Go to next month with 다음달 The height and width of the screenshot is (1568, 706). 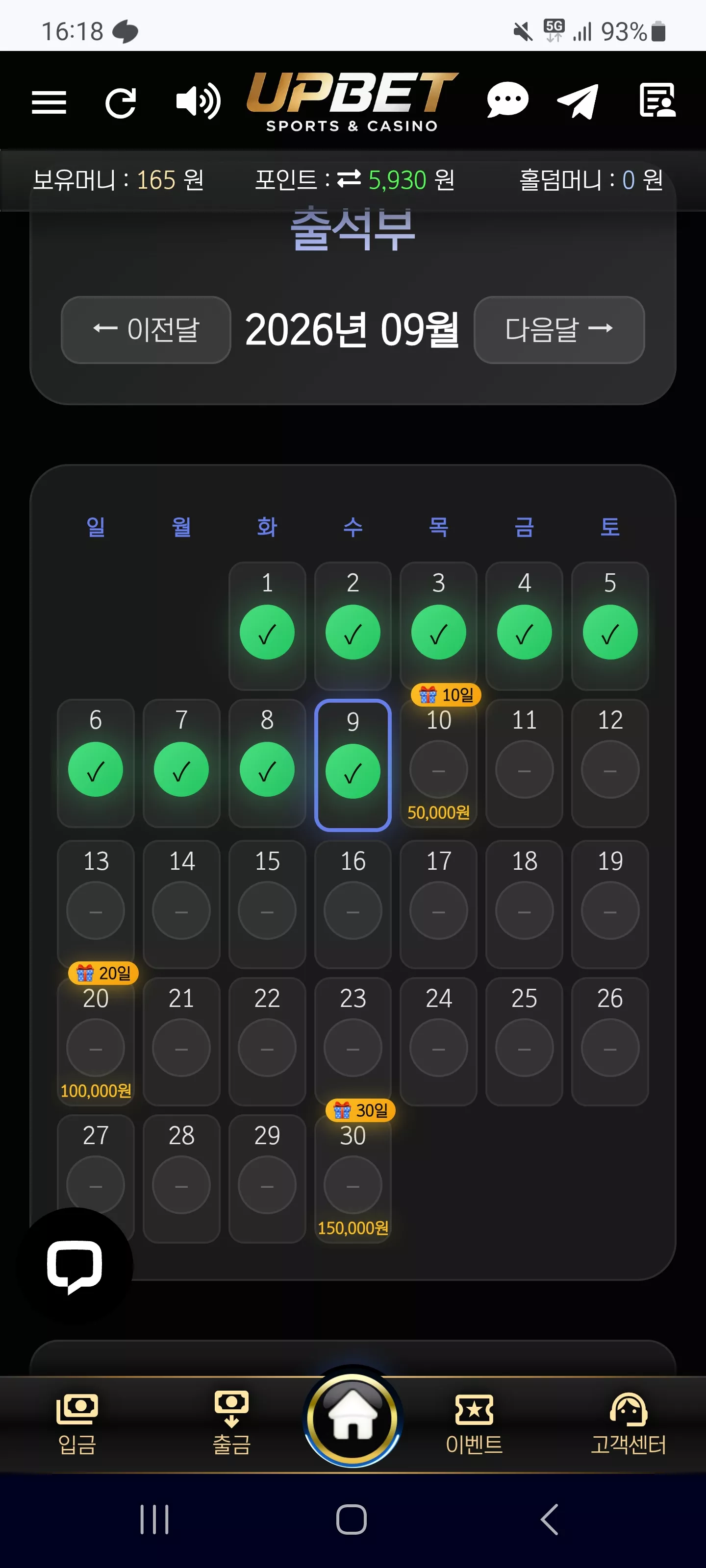click(559, 330)
